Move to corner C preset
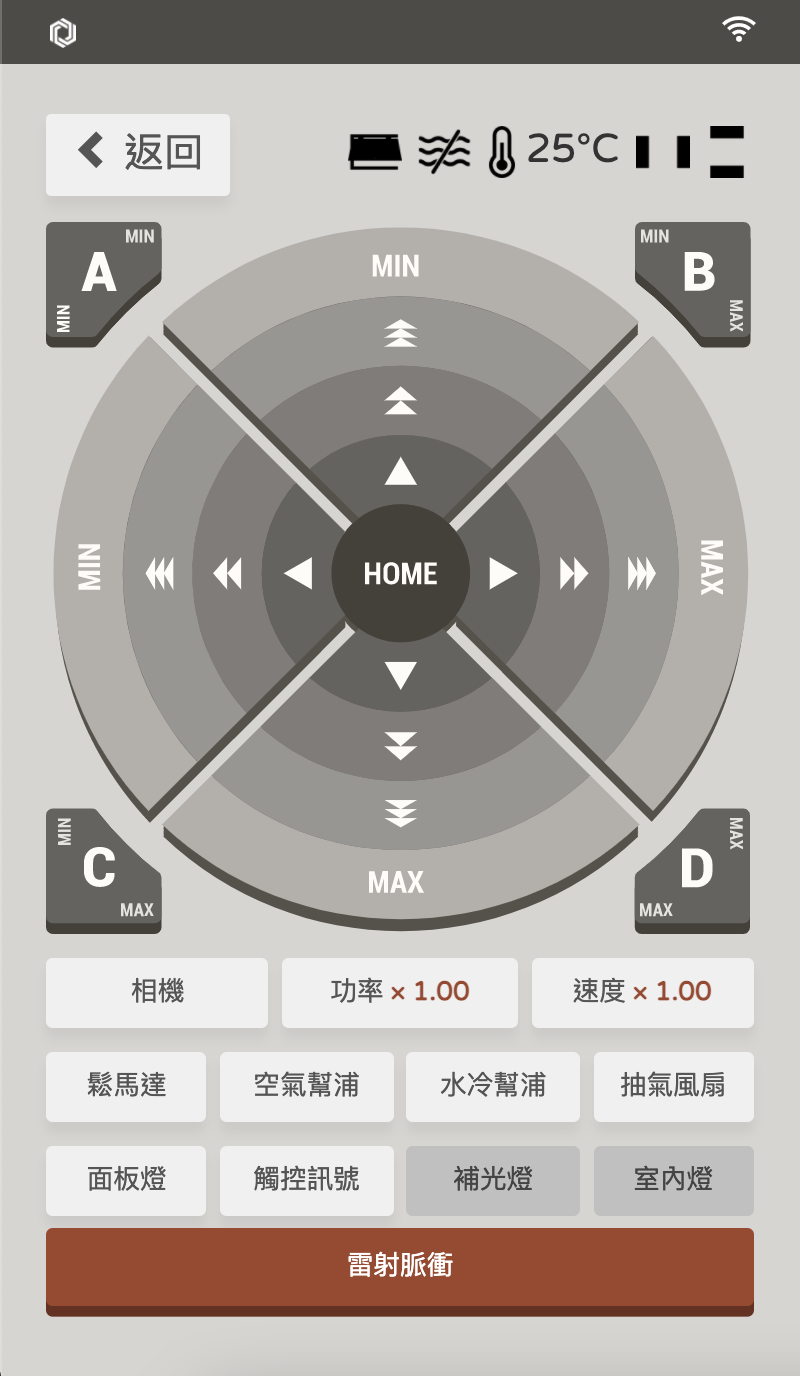This screenshot has width=800, height=1376. tap(97, 867)
